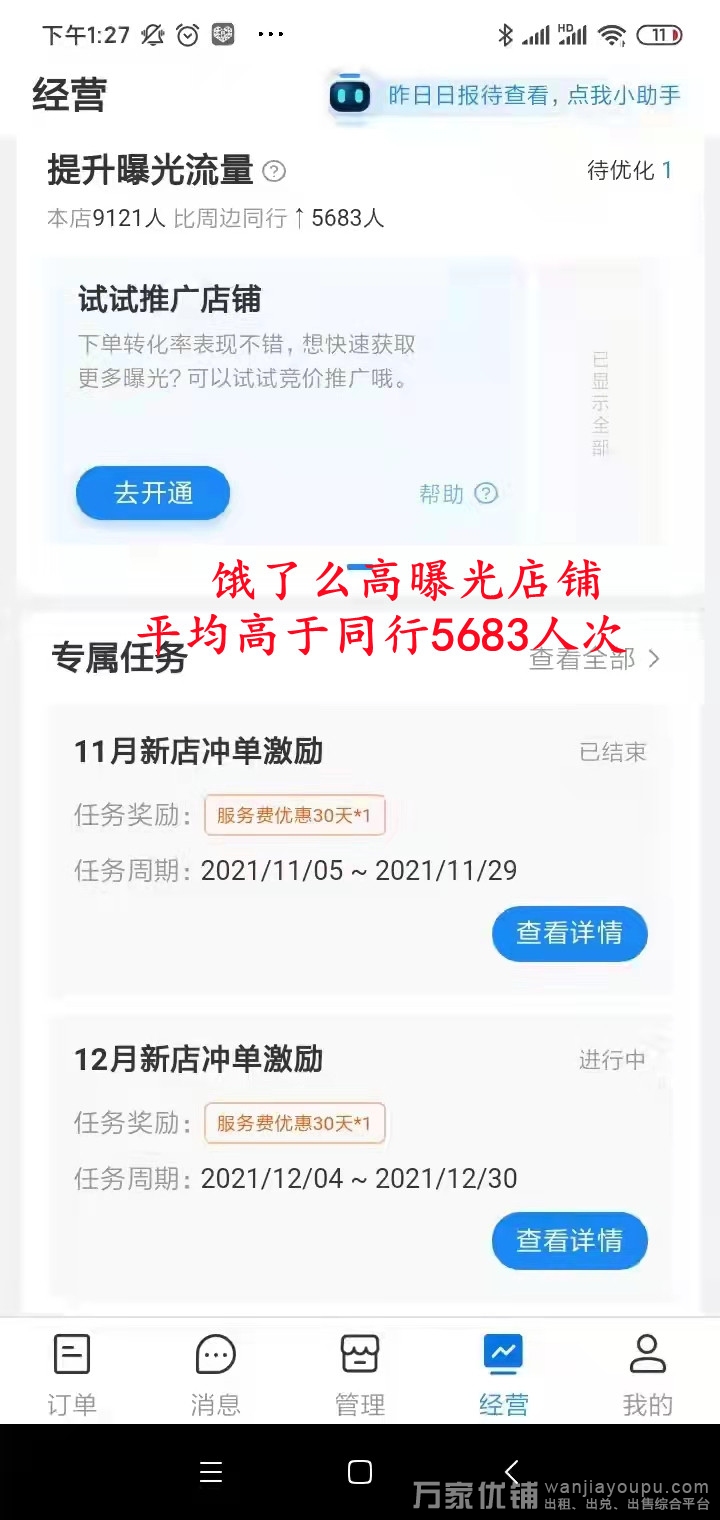Switch to the 管理 tab
Screen dimensions: 720x1520
360,1374
